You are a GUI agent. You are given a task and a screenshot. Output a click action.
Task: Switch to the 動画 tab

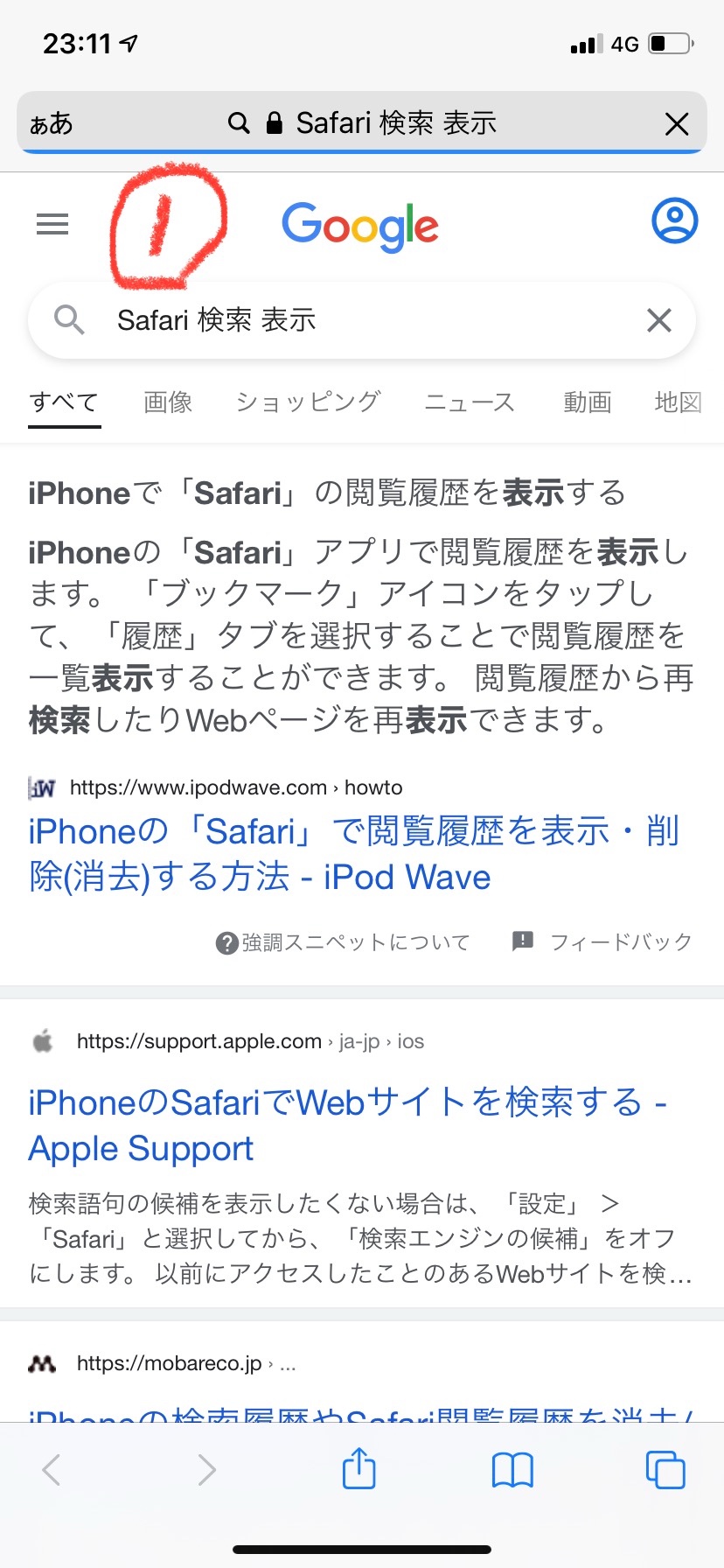587,402
